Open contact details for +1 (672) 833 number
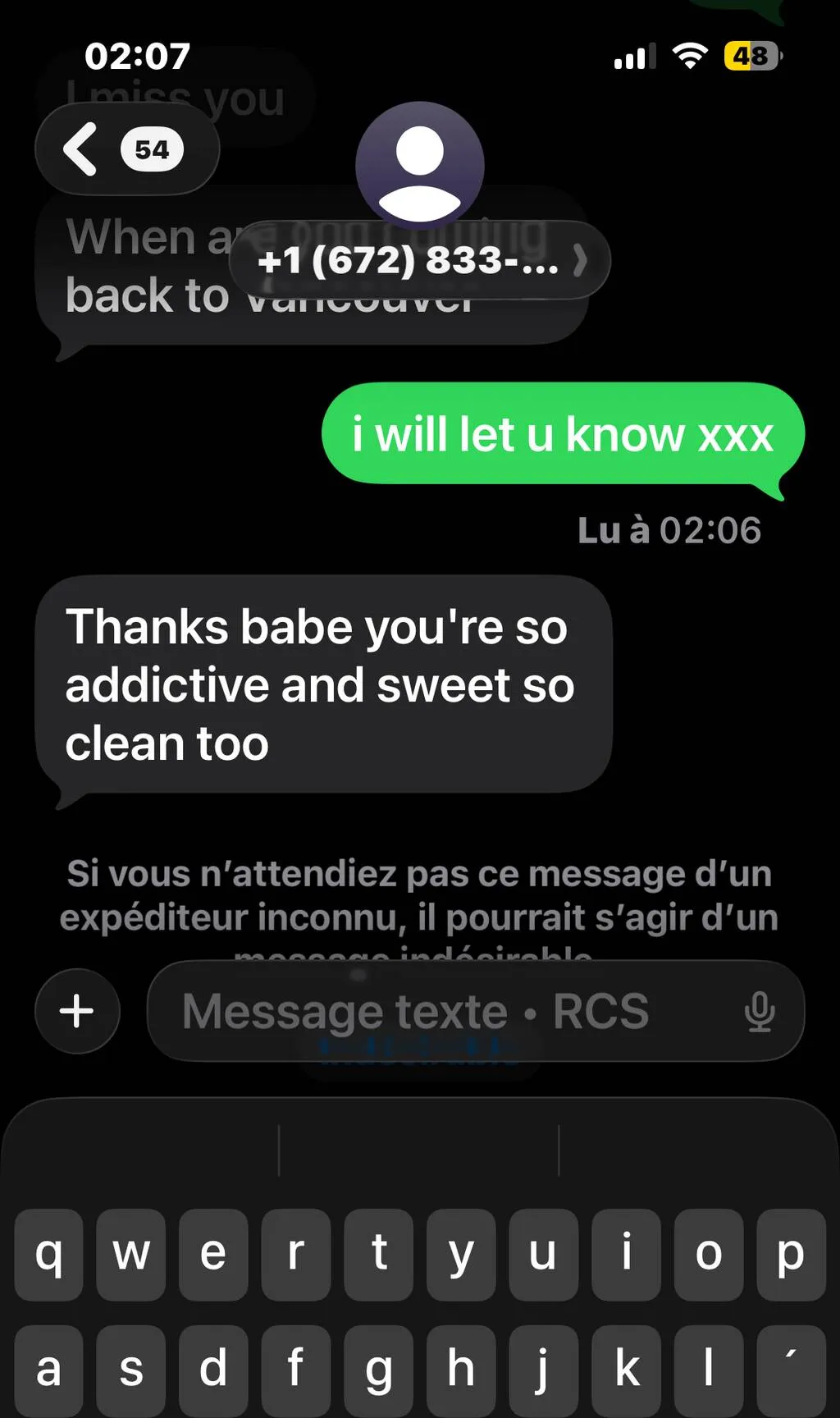840x1418 pixels. tap(420, 261)
